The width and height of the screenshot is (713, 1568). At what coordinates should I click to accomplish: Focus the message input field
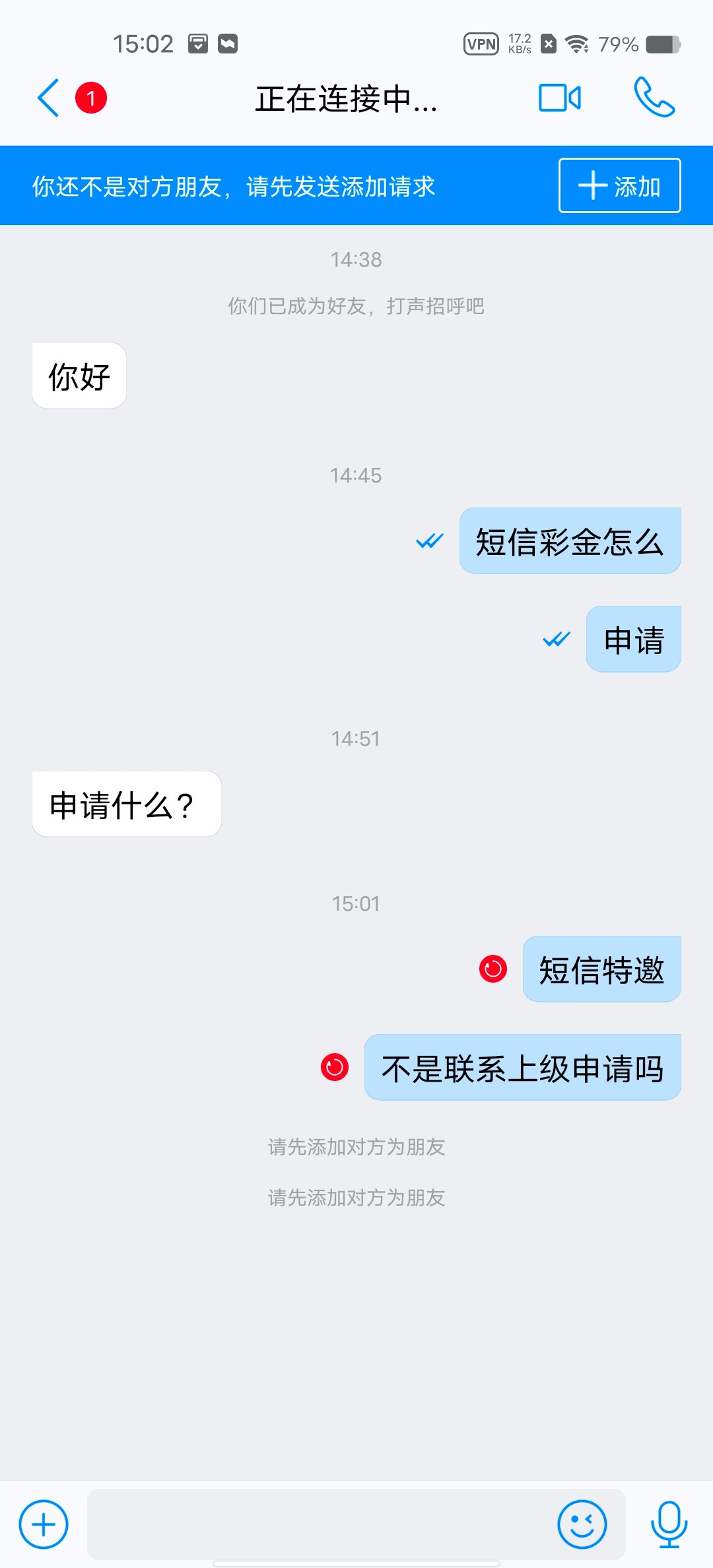317,1524
